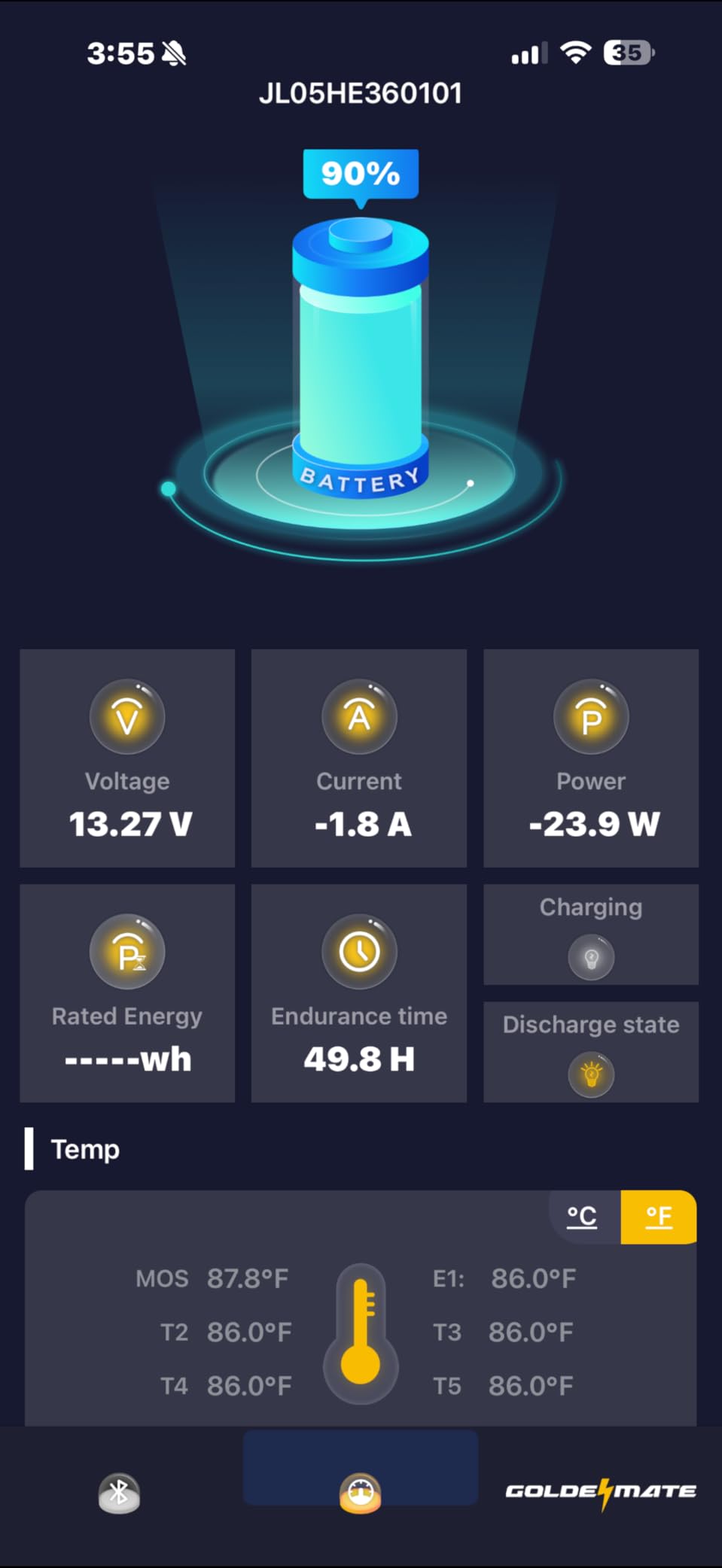
Task: Expand the 90% charge callout bubble
Action: [x=360, y=174]
